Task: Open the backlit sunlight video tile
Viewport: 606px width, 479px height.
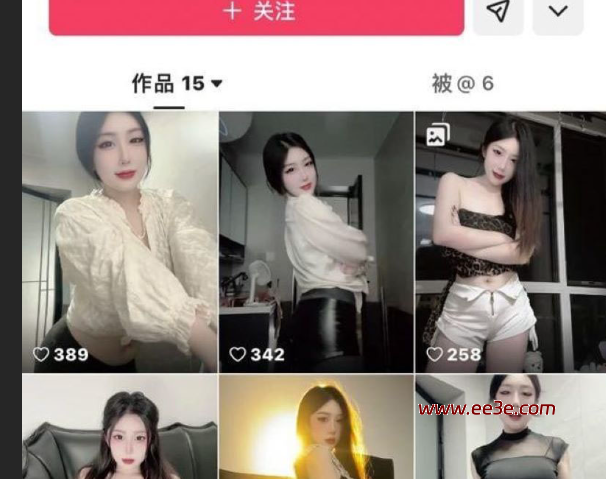Action: tap(316, 430)
